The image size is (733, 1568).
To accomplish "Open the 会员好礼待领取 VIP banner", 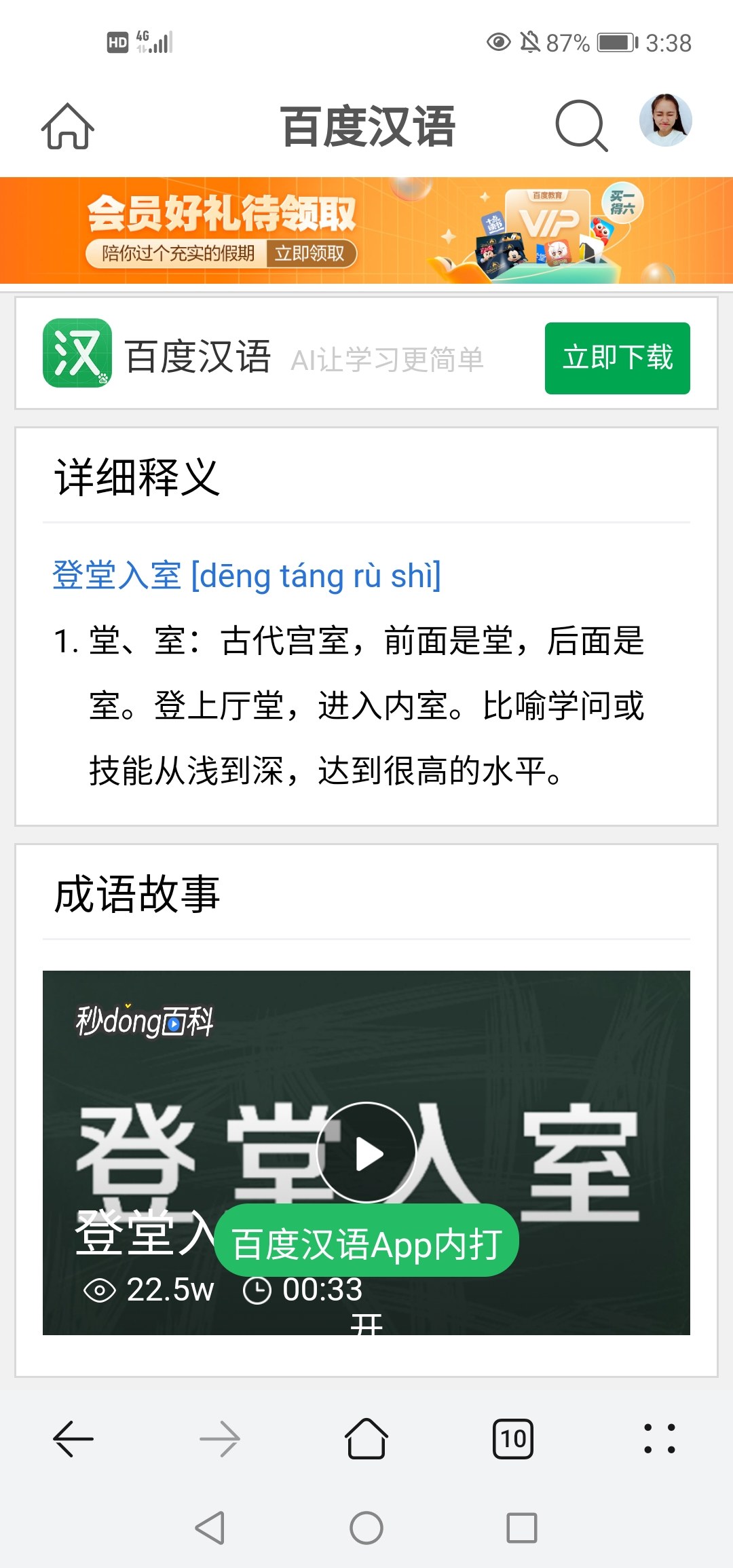I will pyautogui.click(x=366, y=231).
